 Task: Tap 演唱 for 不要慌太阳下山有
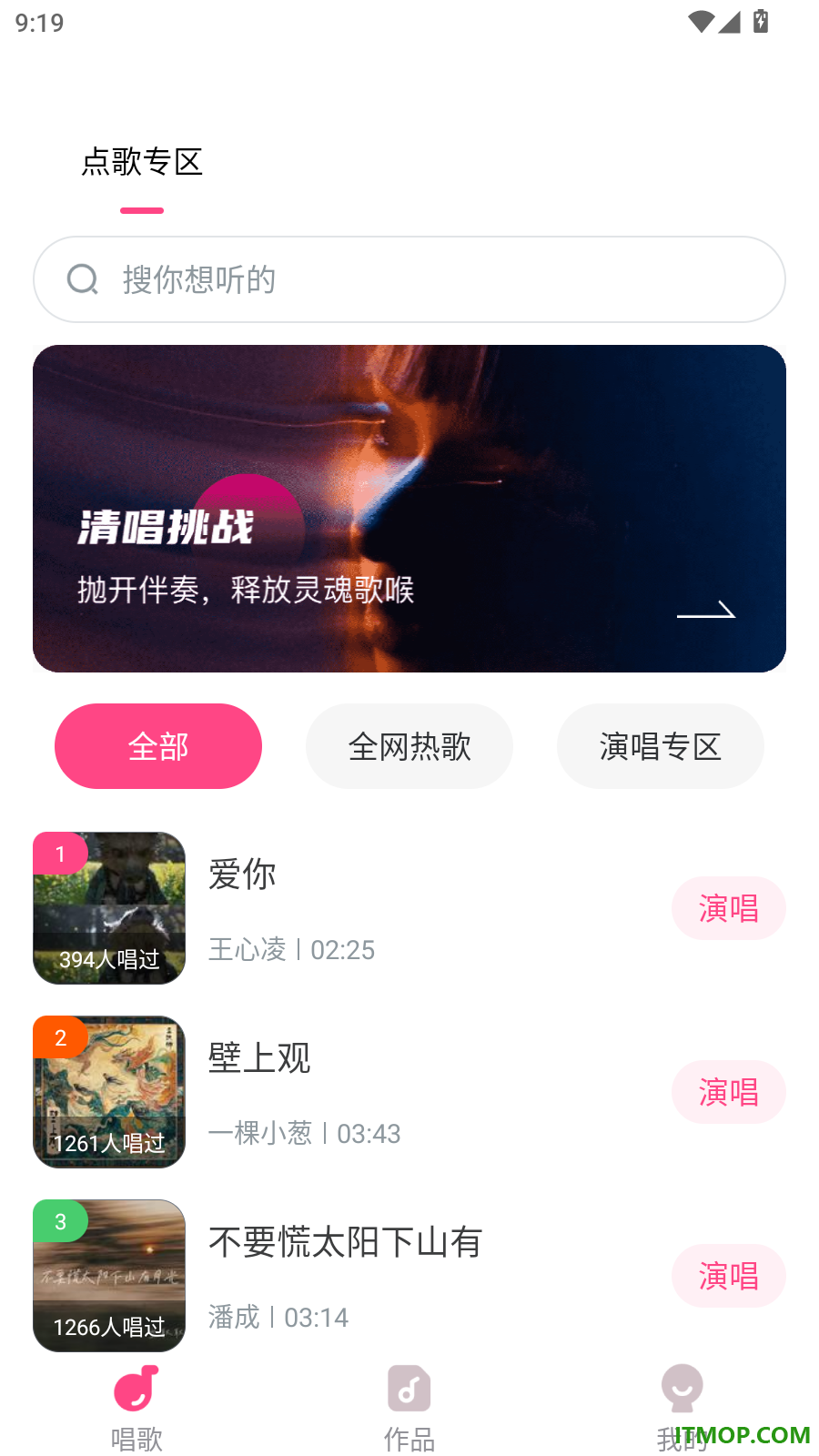[x=729, y=1276]
